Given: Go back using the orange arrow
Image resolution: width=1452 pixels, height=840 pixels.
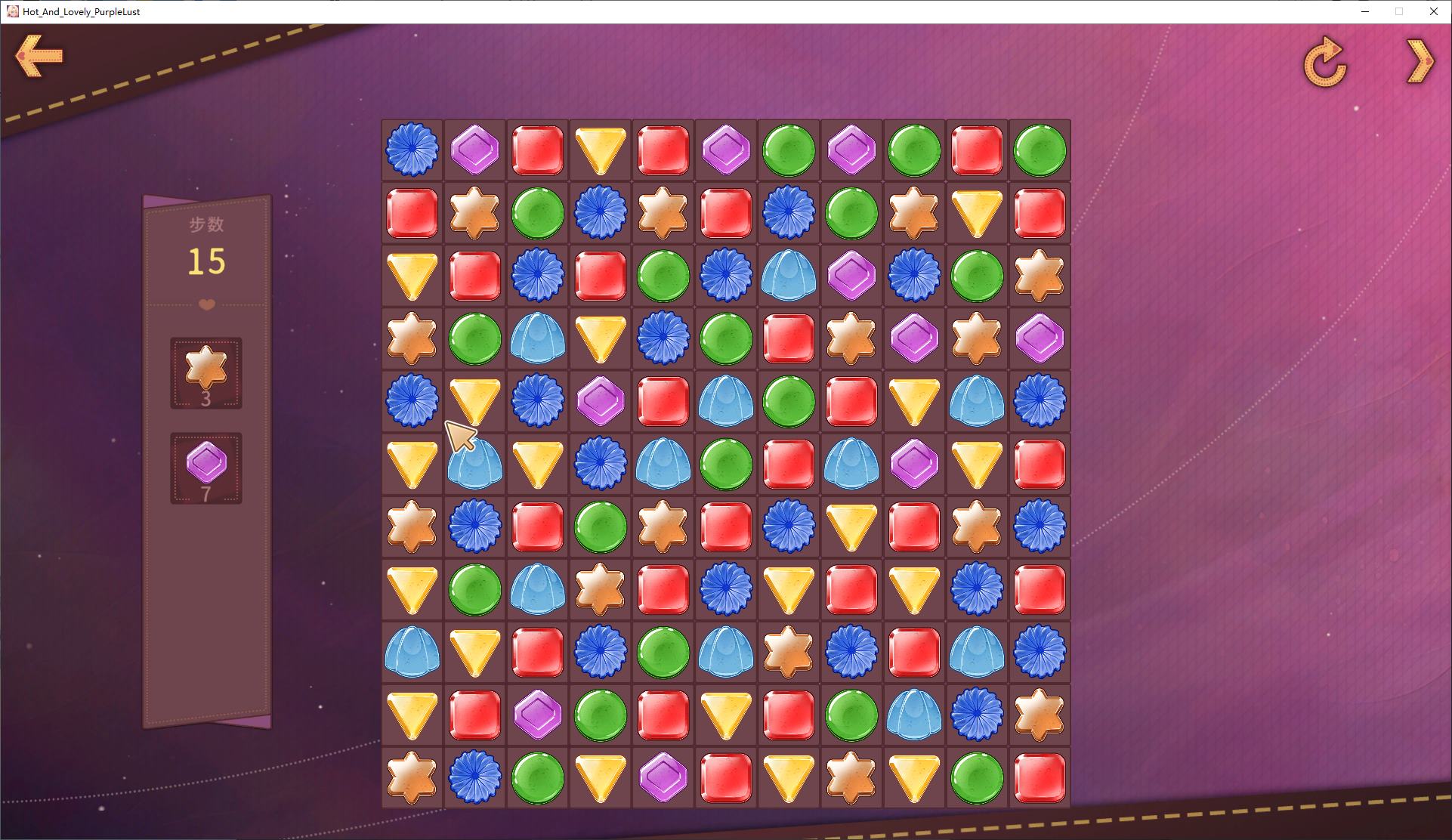Looking at the screenshot, I should coord(39,56).
